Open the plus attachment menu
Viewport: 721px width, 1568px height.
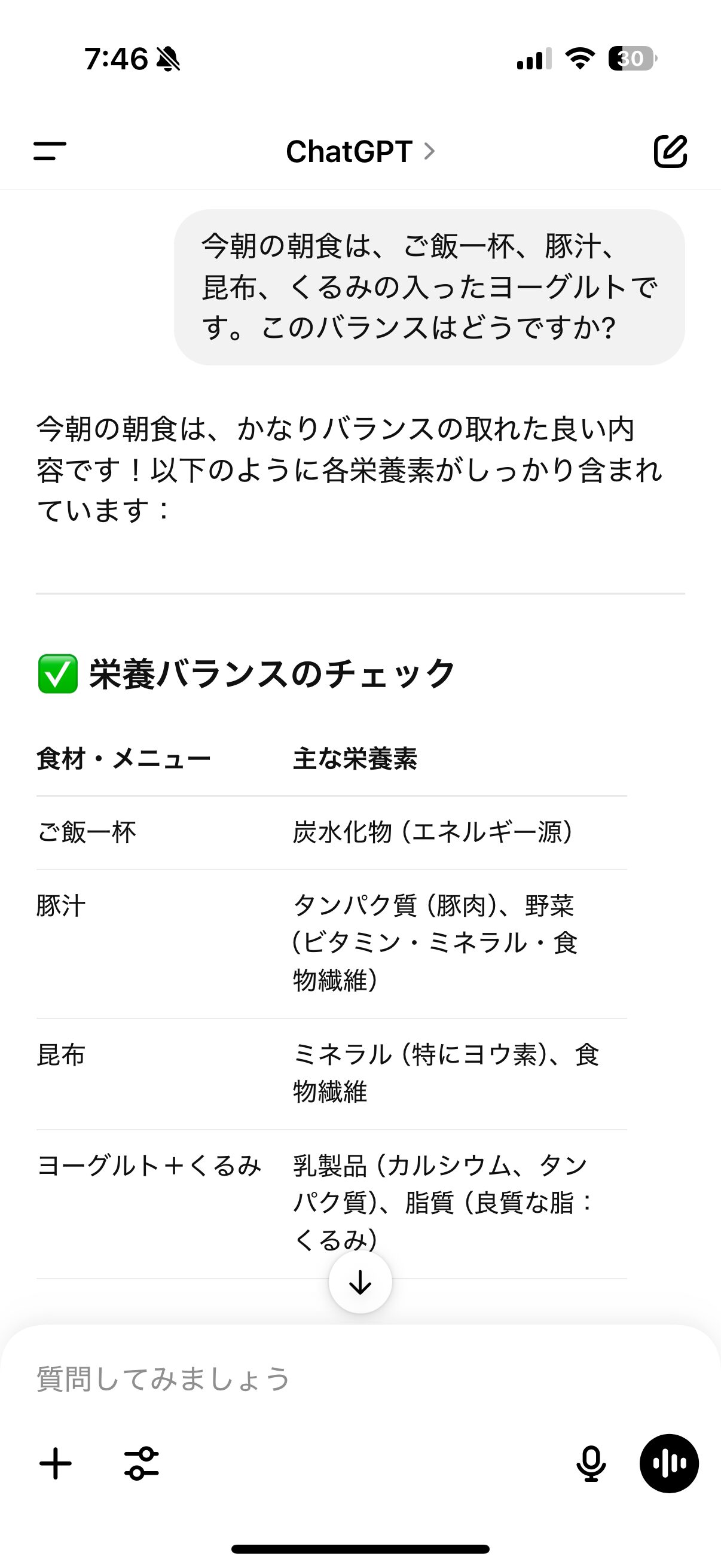coord(56,1463)
